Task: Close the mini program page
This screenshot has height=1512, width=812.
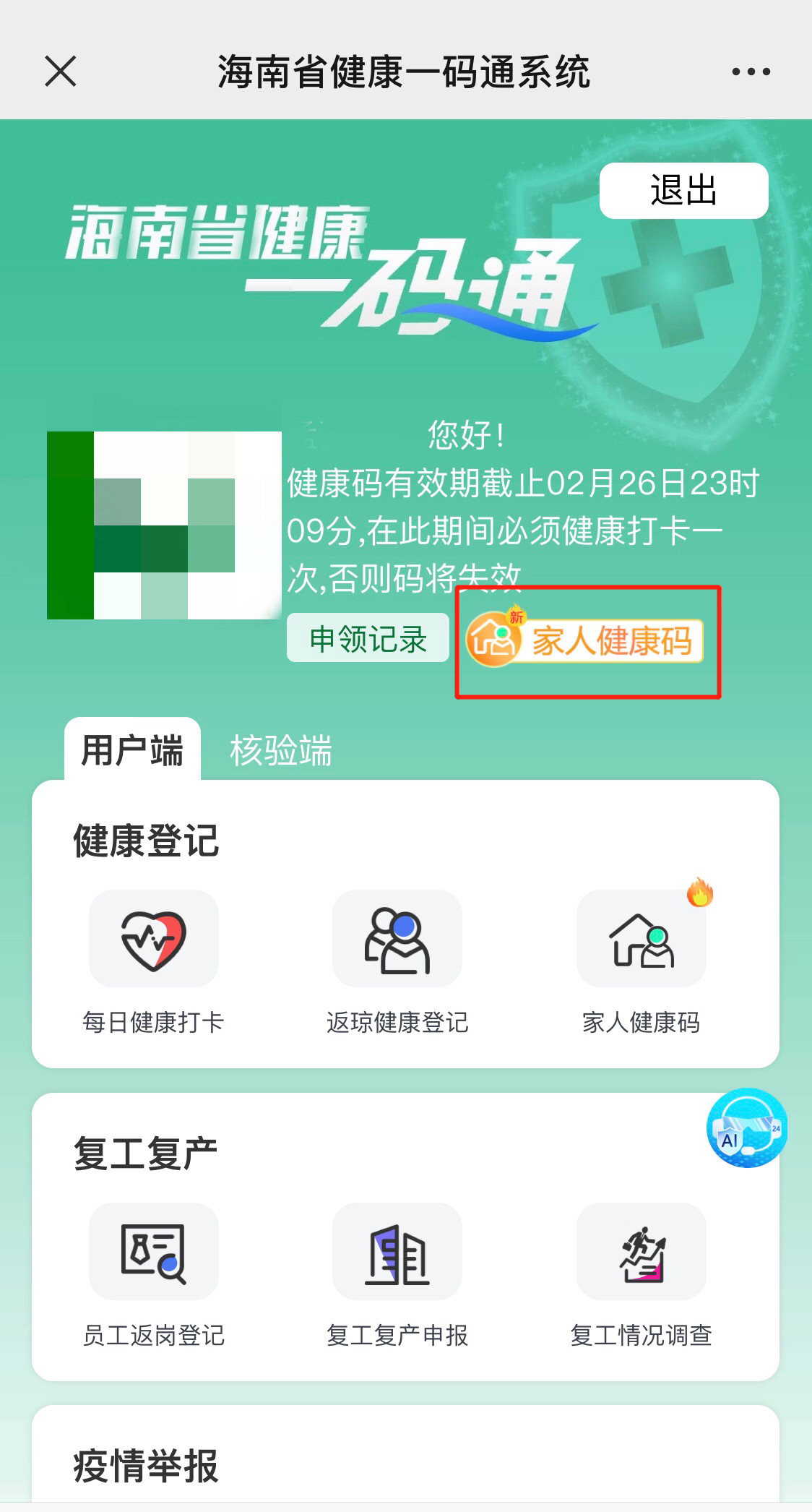Action: point(61,72)
